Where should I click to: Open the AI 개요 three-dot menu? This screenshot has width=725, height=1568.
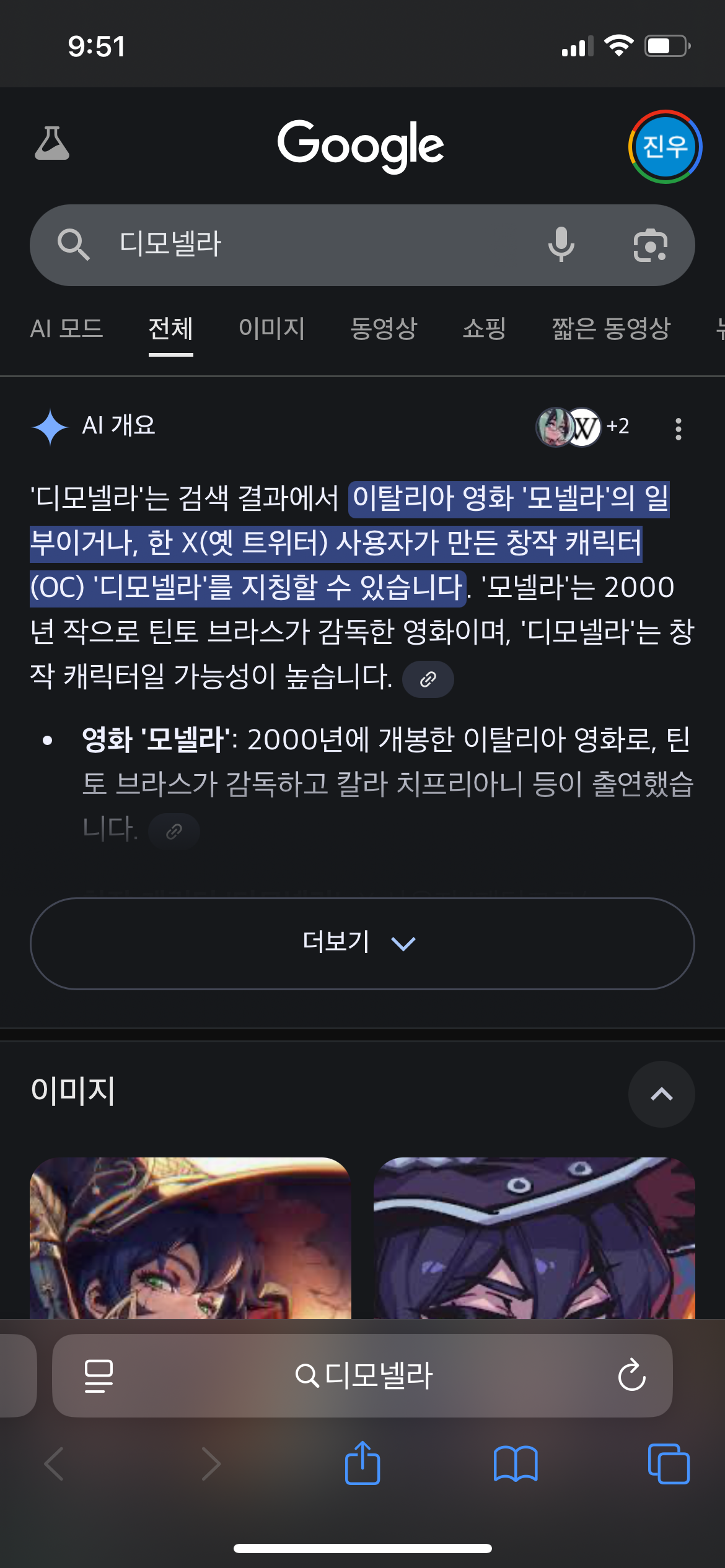coord(679,429)
